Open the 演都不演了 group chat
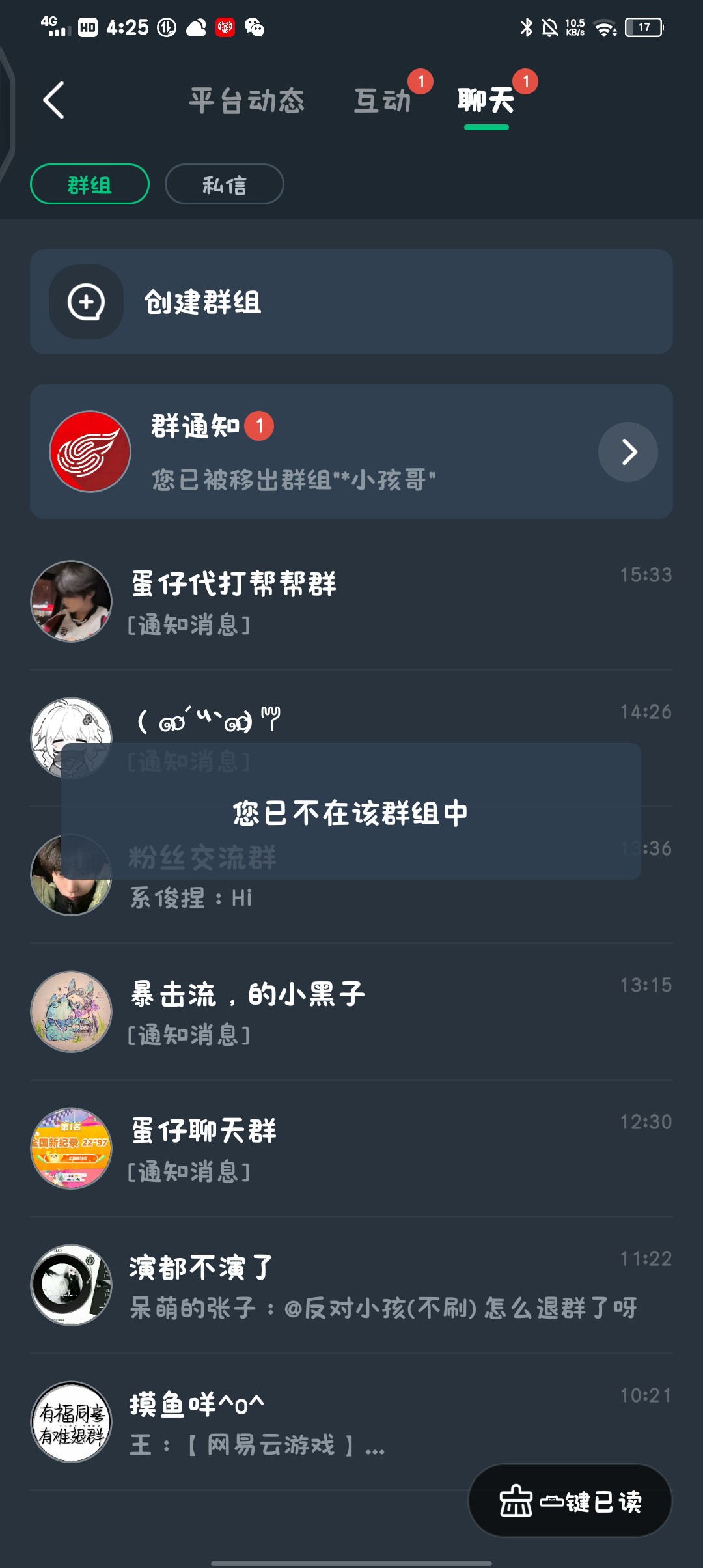Viewport: 703px width, 1568px height. 351,1285
